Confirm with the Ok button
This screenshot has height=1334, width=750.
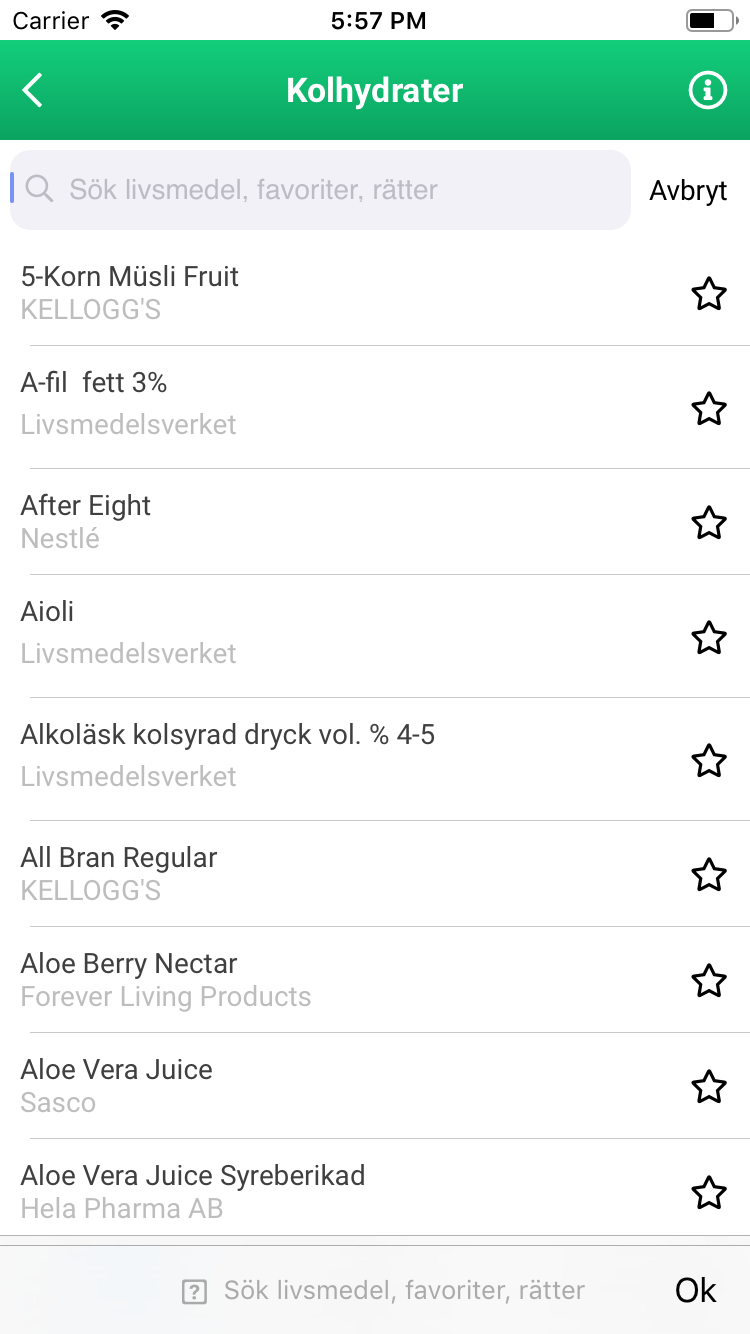(x=695, y=1290)
